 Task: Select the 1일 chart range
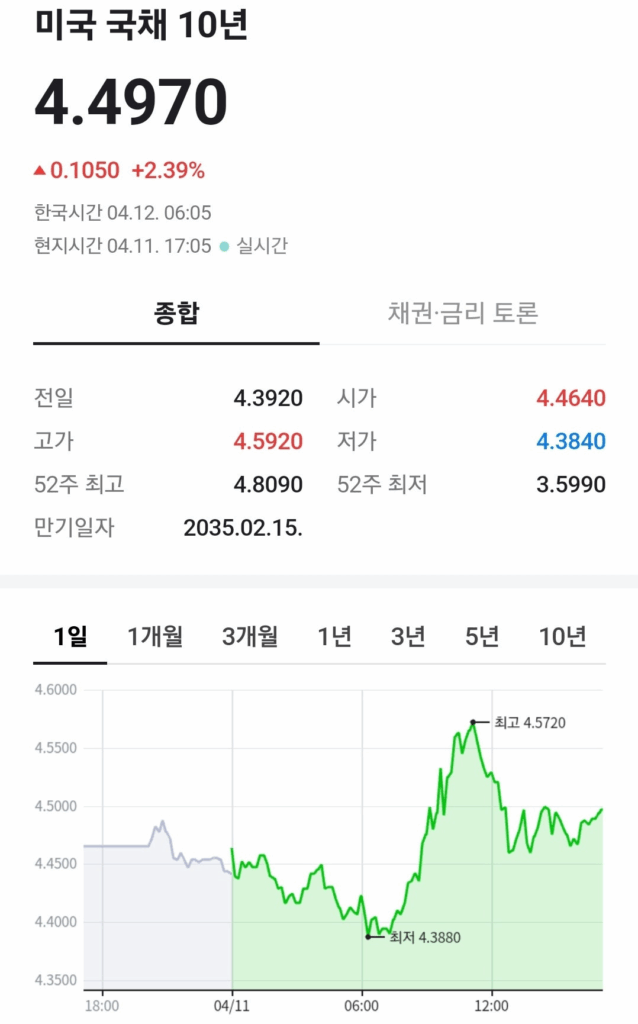click(70, 636)
